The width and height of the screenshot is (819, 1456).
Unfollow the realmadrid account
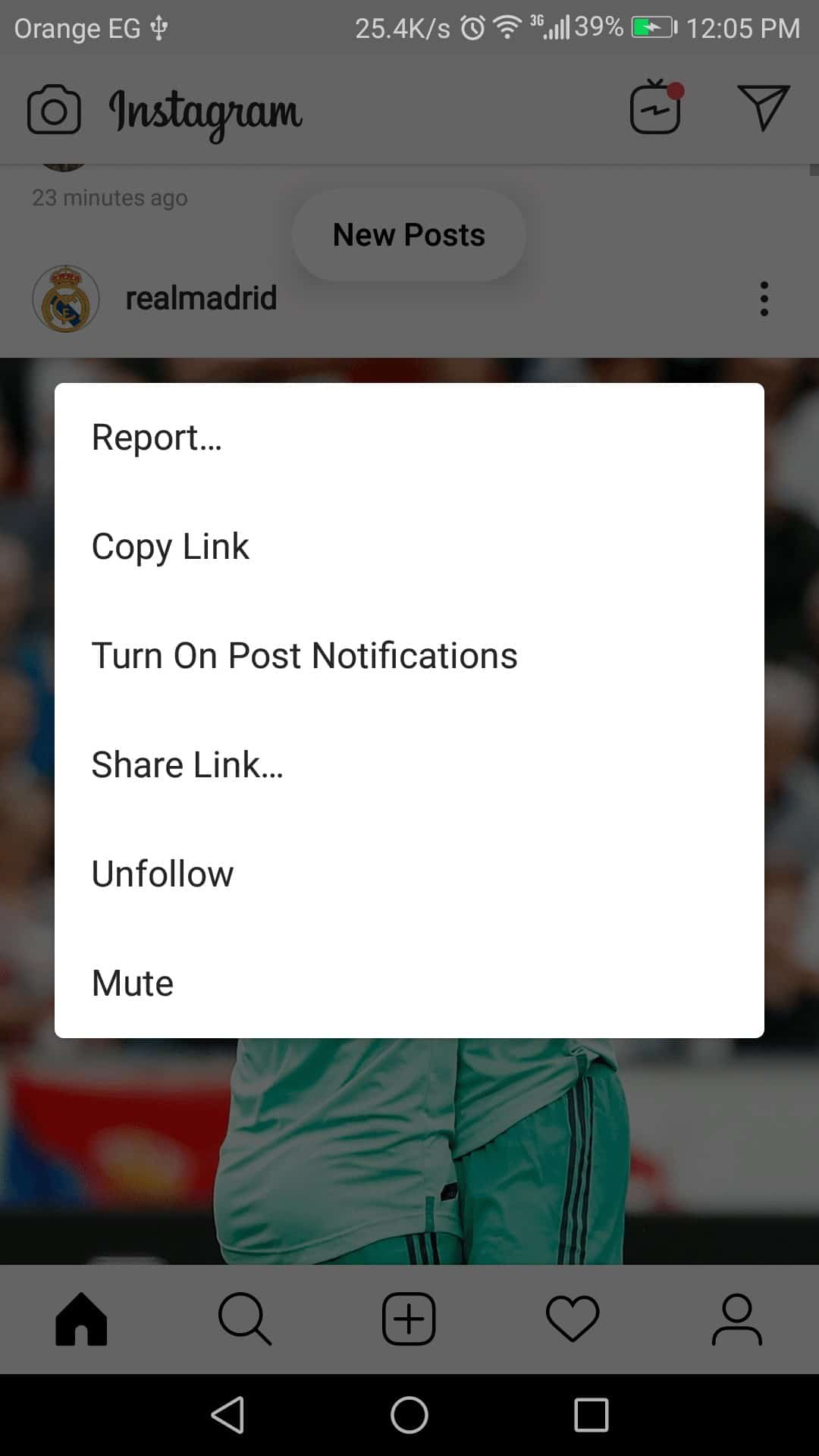(162, 874)
